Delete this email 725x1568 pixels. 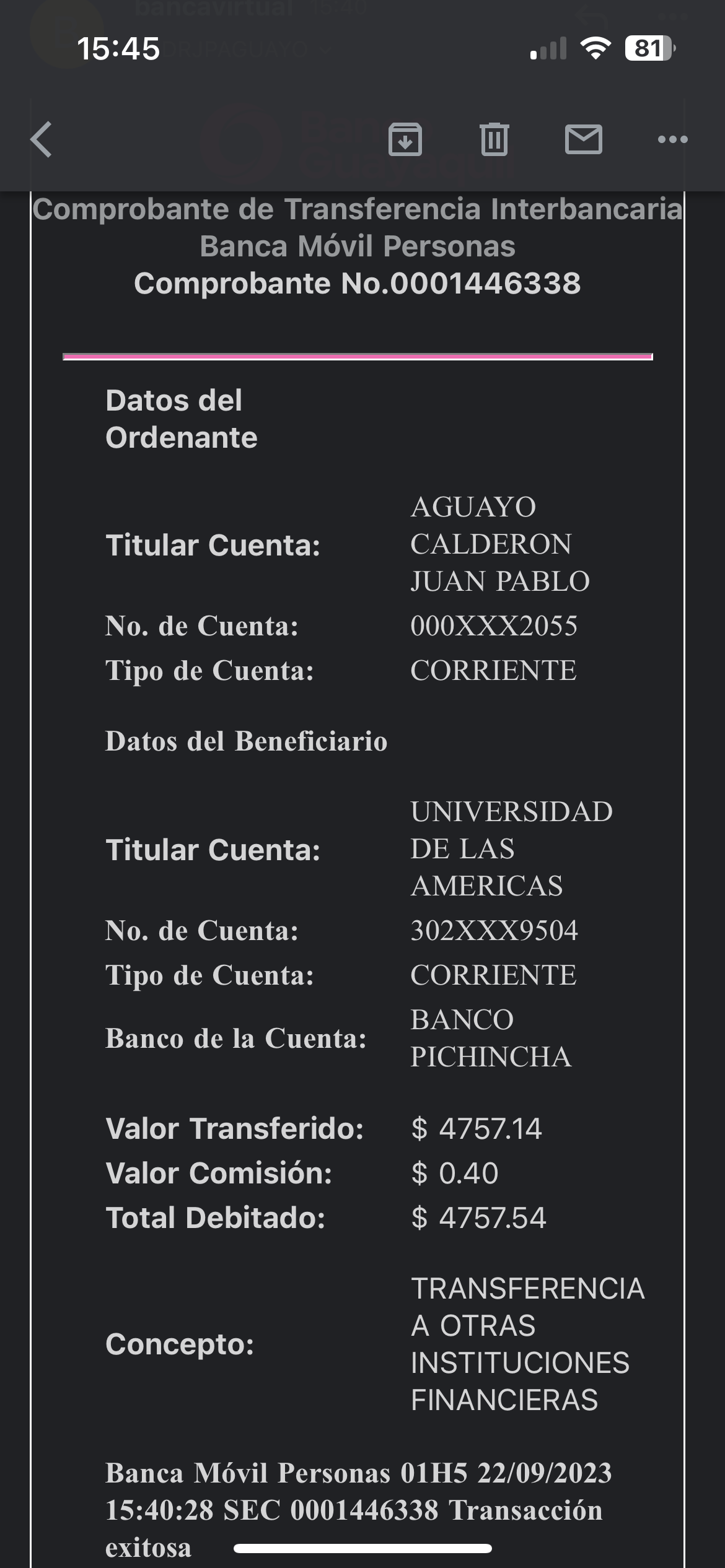click(x=494, y=139)
